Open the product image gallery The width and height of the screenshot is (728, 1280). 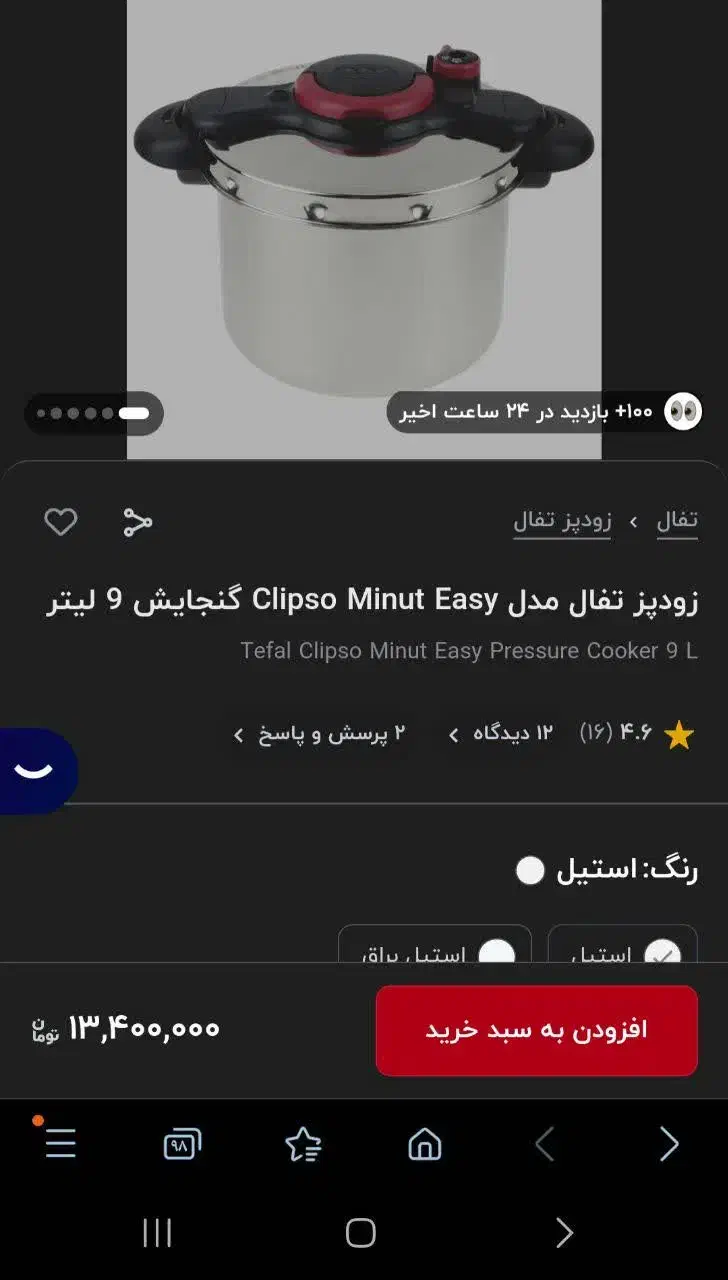click(364, 220)
